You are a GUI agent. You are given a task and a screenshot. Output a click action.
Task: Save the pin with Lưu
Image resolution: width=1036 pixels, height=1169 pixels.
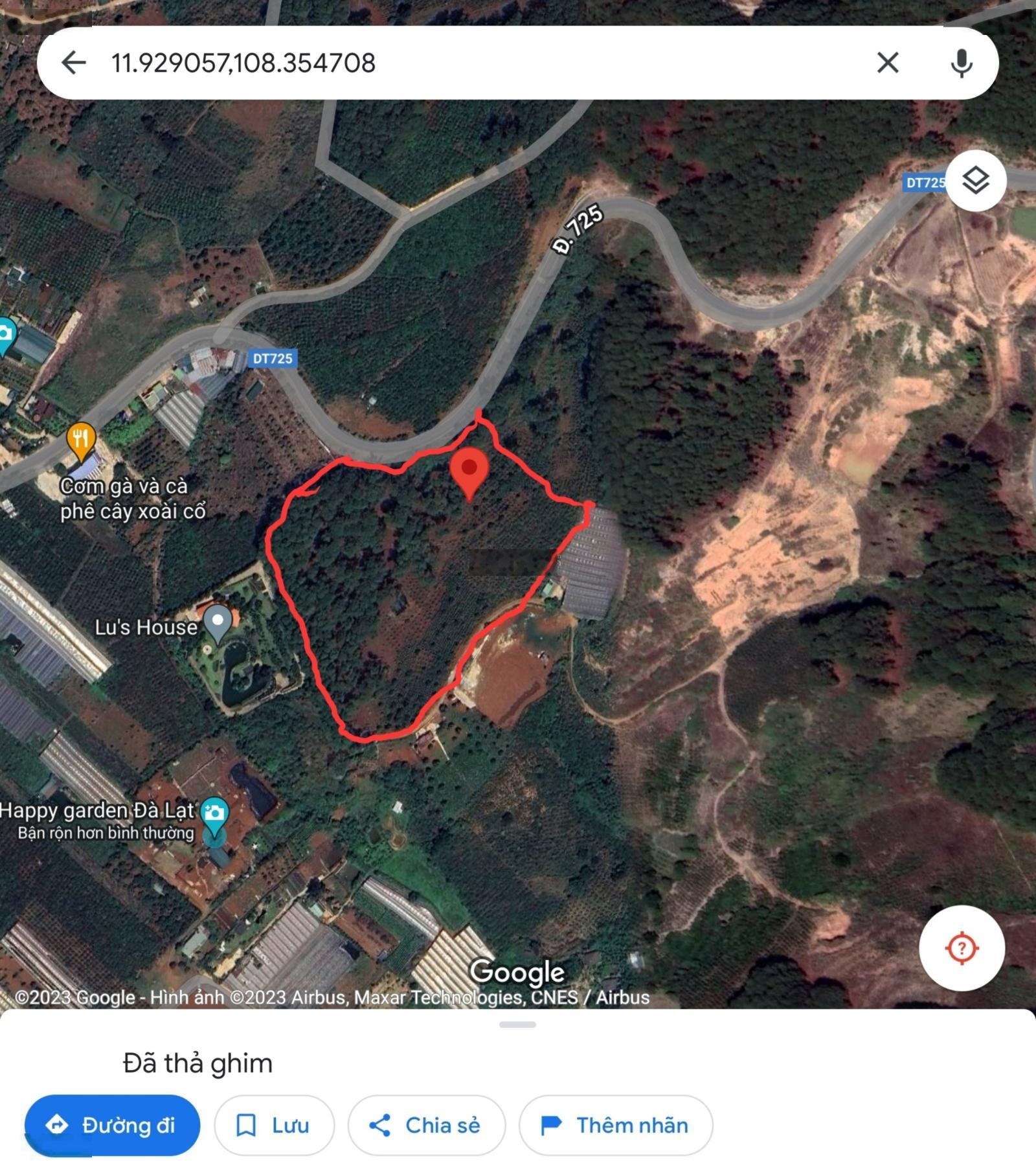point(274,1125)
